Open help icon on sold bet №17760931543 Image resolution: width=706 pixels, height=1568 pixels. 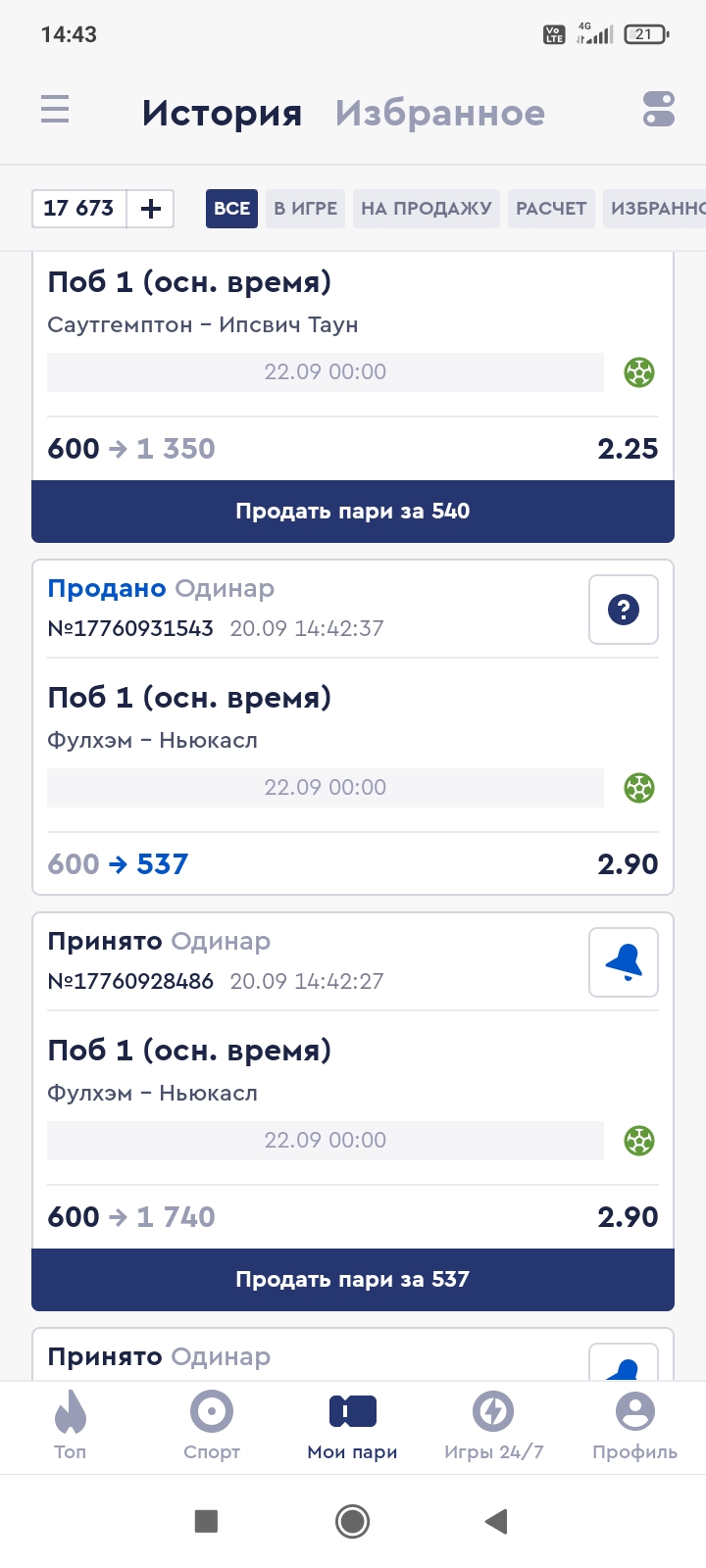[x=624, y=610]
